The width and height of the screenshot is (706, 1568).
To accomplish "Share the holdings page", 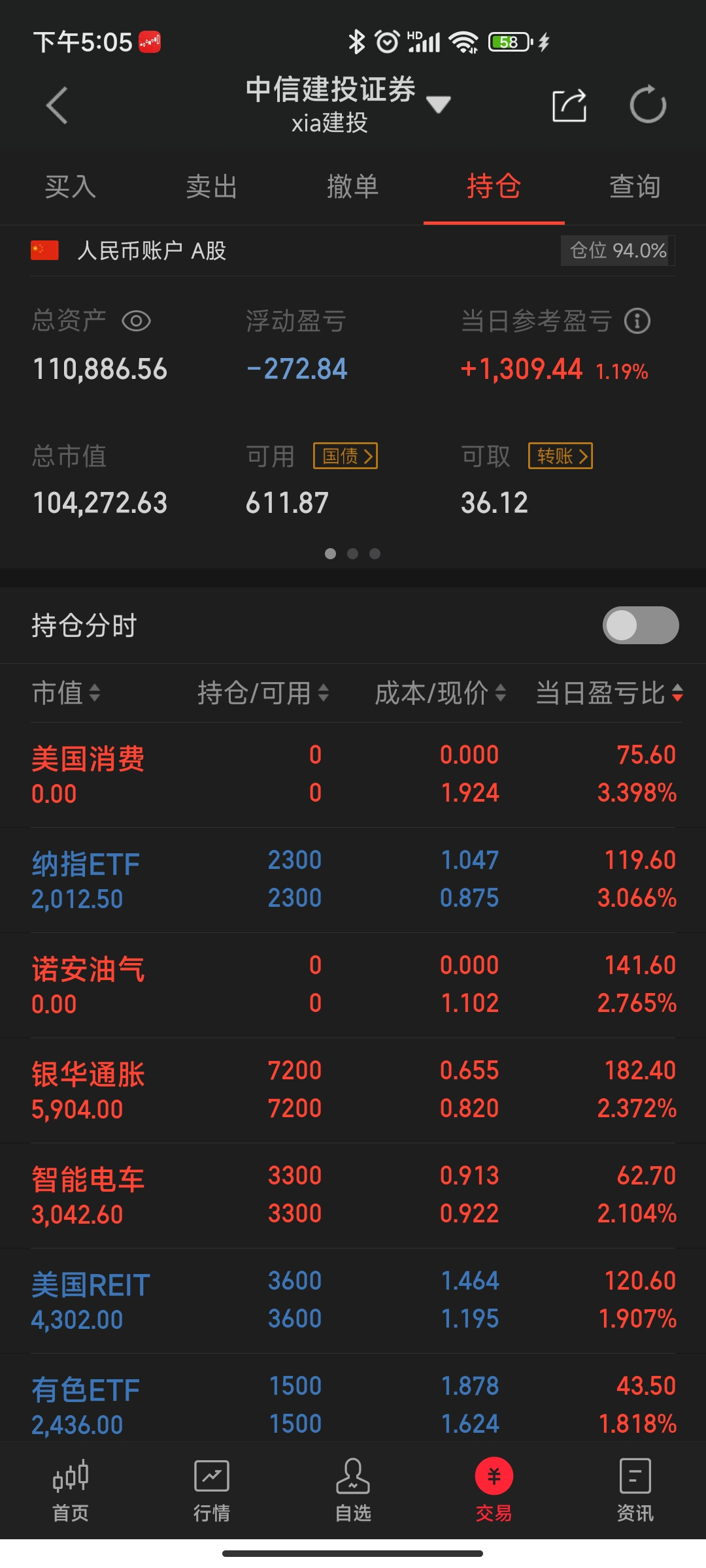I will coord(569,105).
